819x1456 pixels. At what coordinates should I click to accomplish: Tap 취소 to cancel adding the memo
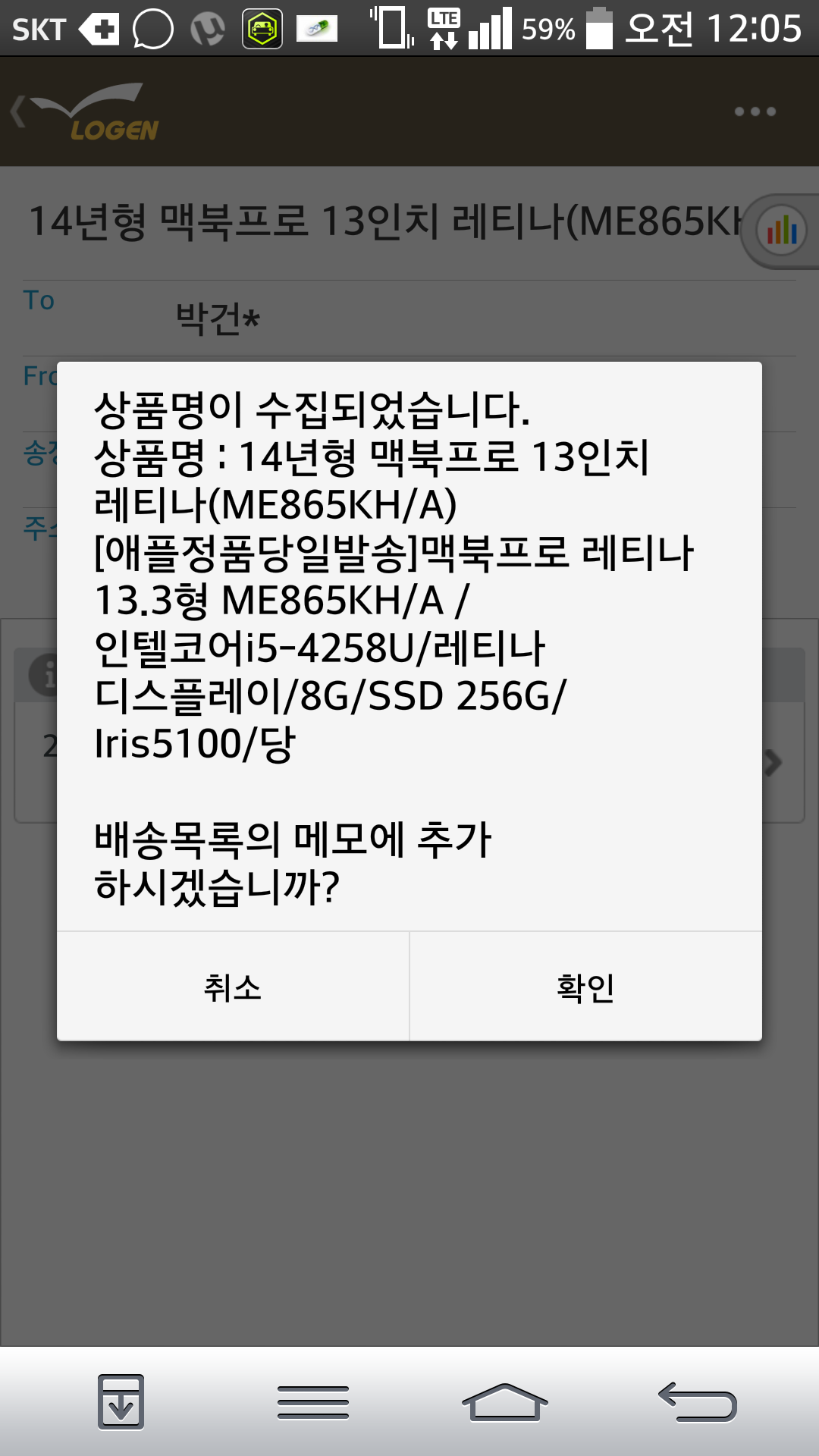233,987
